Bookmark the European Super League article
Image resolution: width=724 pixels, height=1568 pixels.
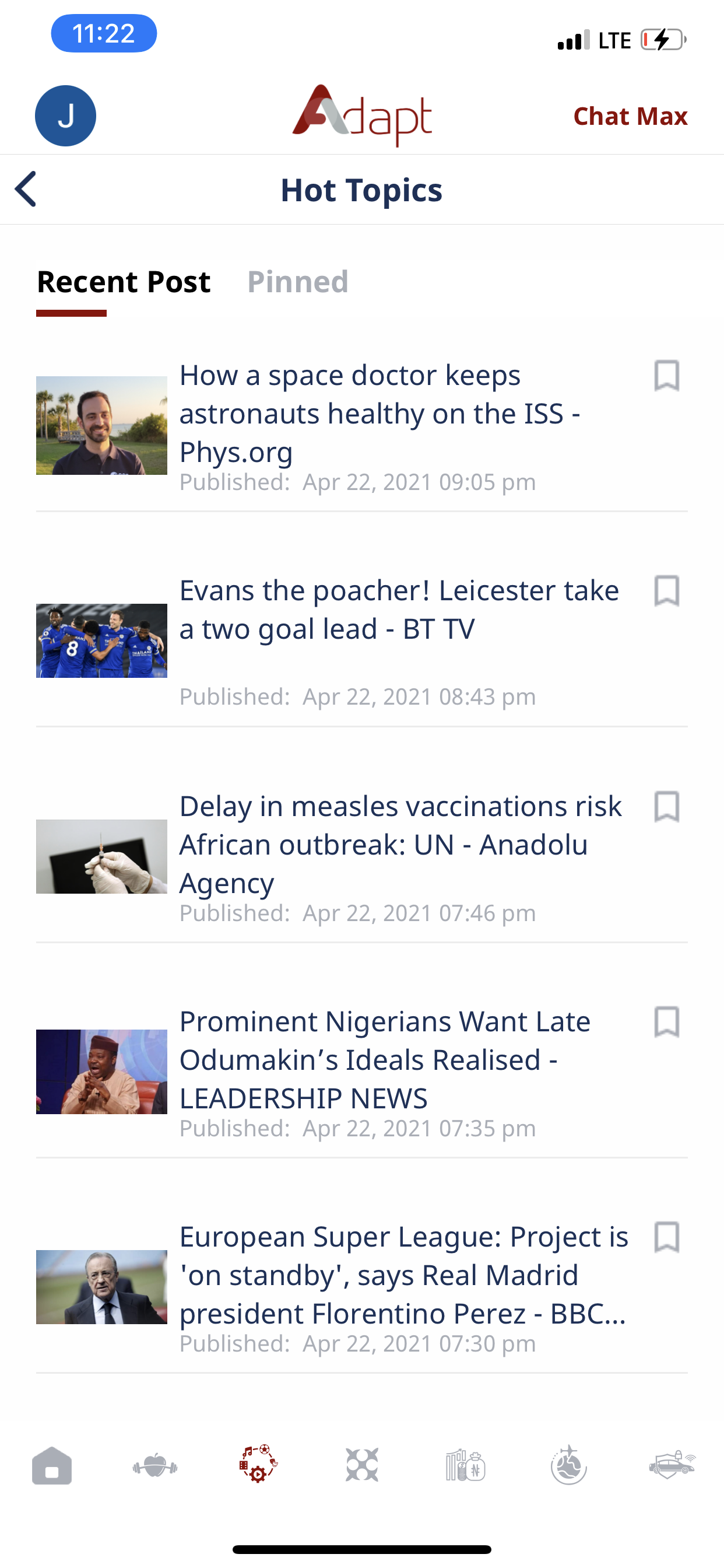pyautogui.click(x=666, y=1237)
